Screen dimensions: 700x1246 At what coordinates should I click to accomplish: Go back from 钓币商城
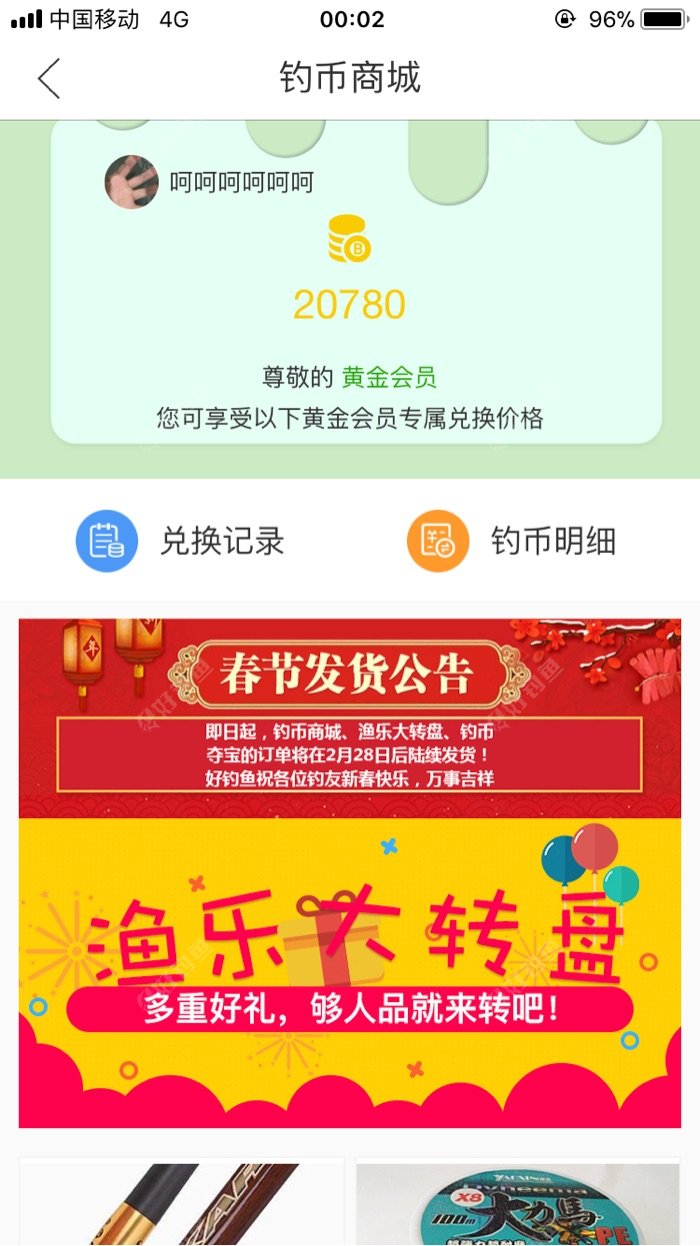(48, 79)
